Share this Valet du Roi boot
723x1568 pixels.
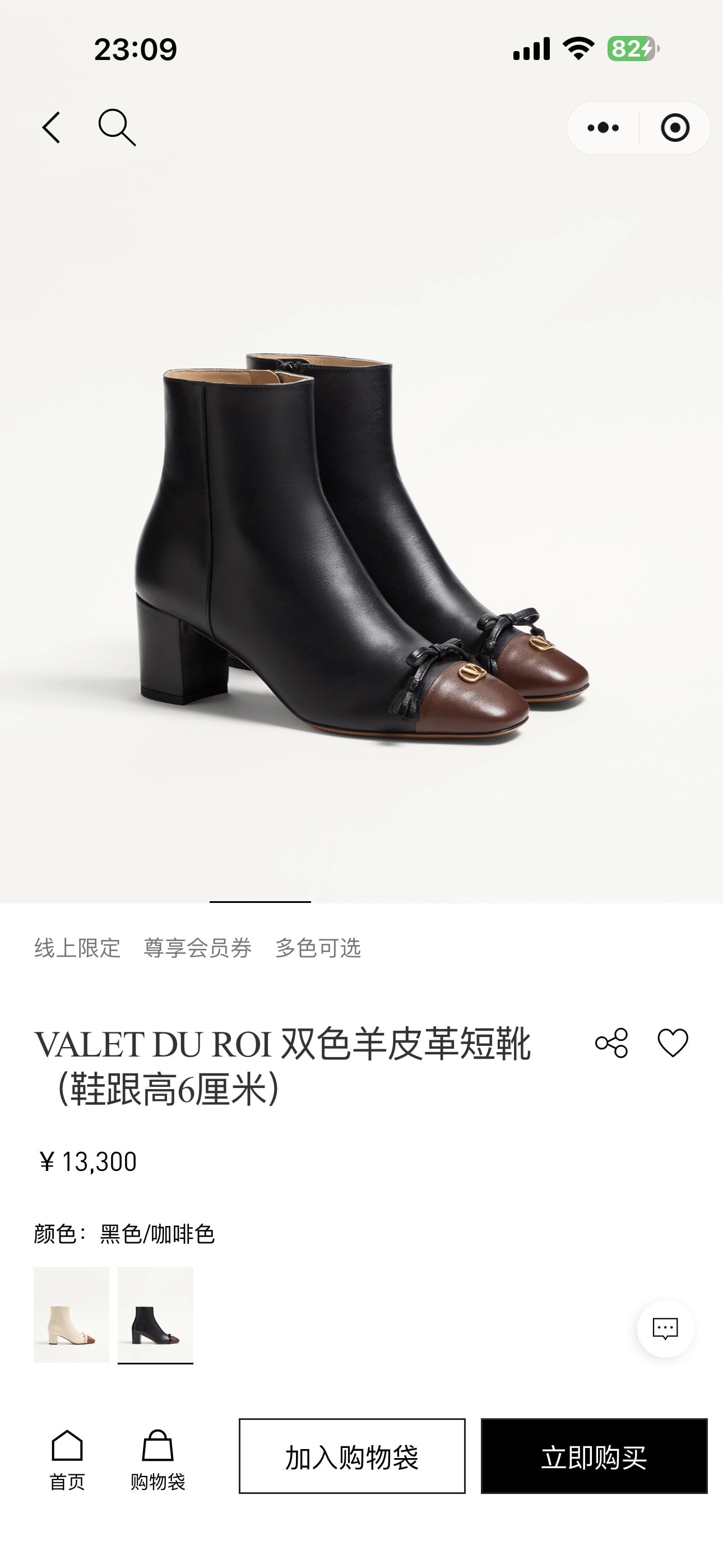(611, 1043)
